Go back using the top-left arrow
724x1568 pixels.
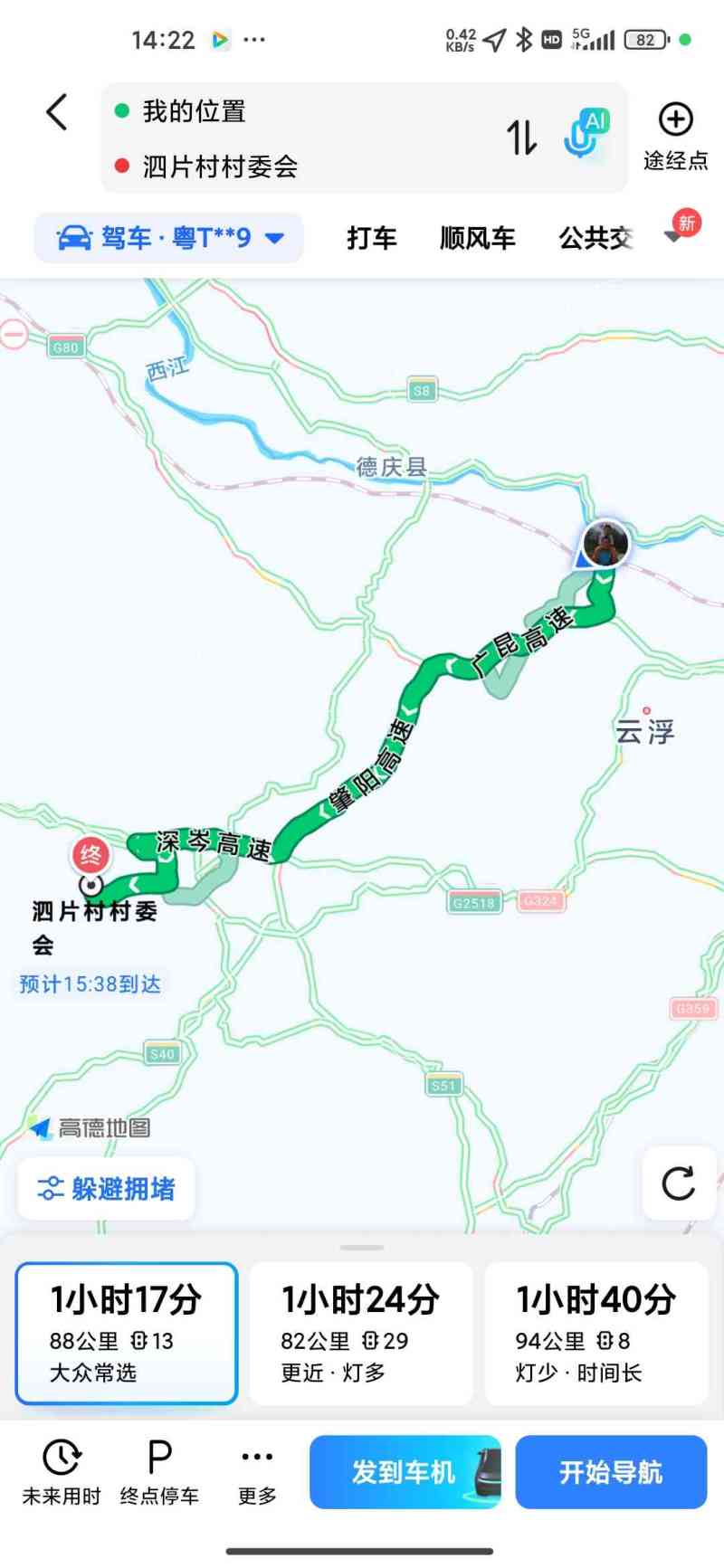click(57, 113)
